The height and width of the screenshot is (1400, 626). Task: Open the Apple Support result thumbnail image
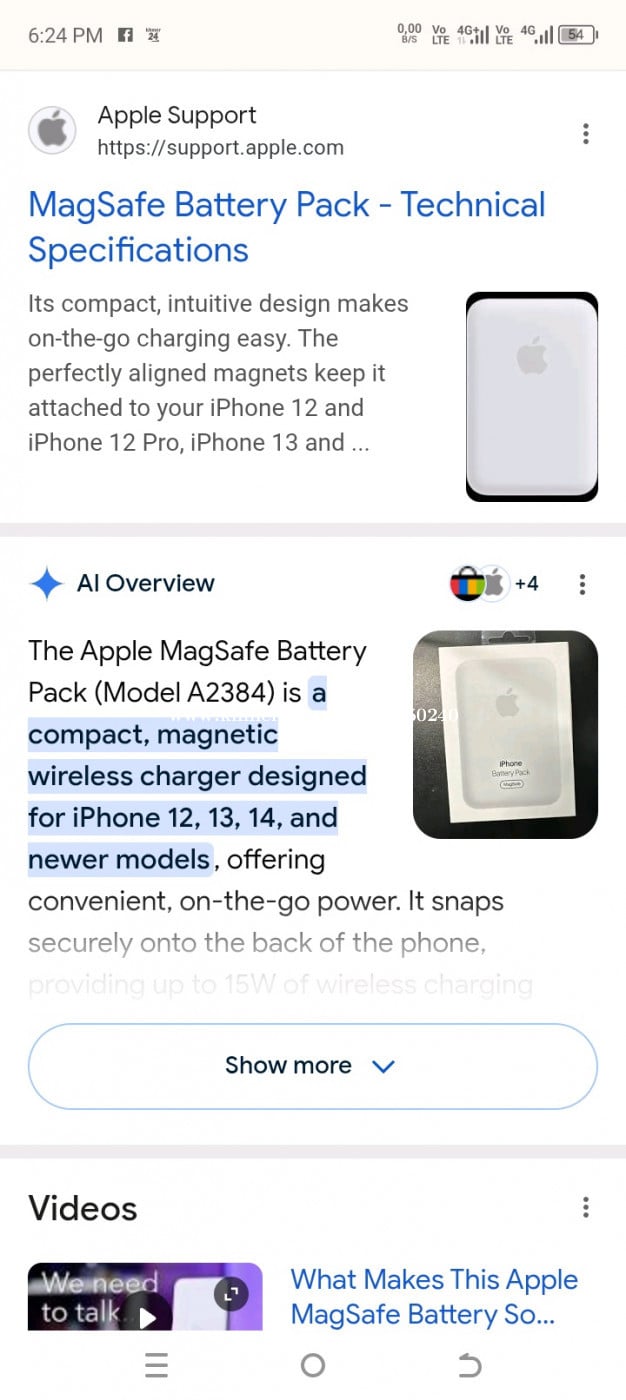pyautogui.click(x=532, y=397)
